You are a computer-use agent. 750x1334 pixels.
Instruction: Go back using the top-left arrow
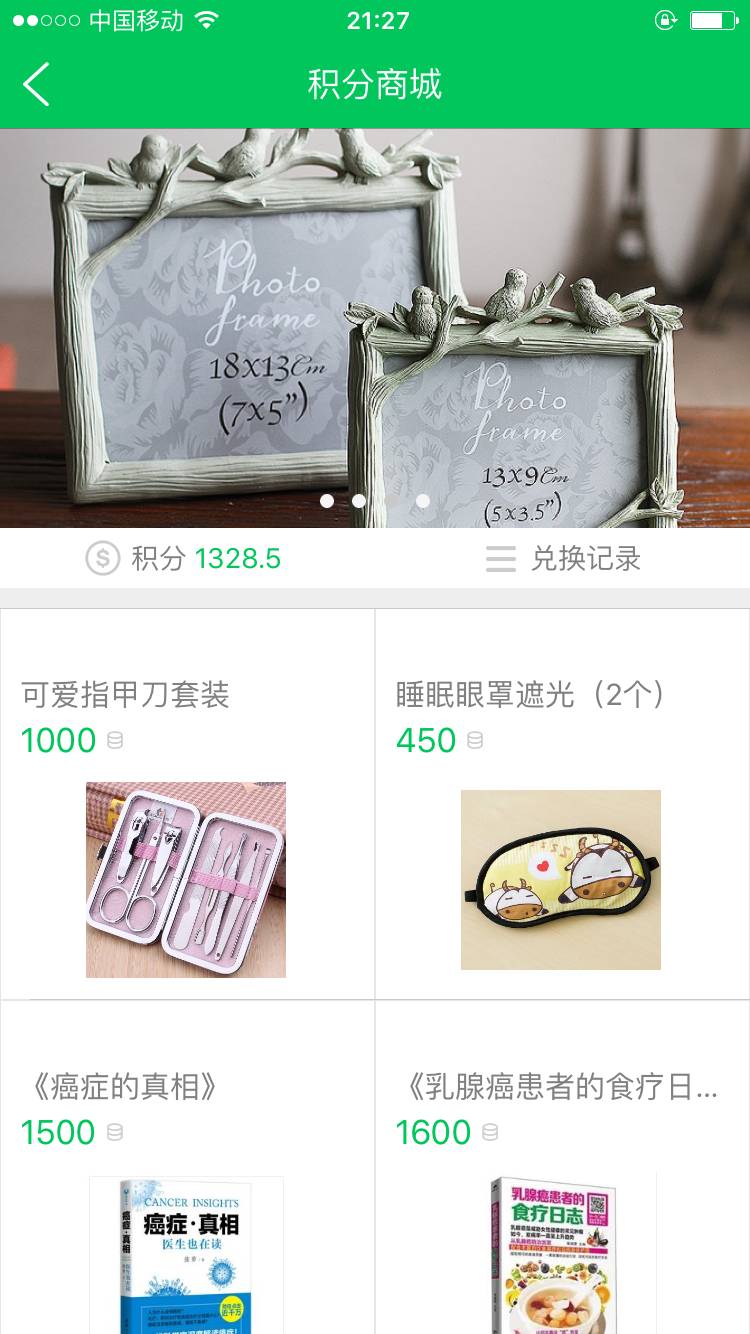pyautogui.click(x=37, y=84)
